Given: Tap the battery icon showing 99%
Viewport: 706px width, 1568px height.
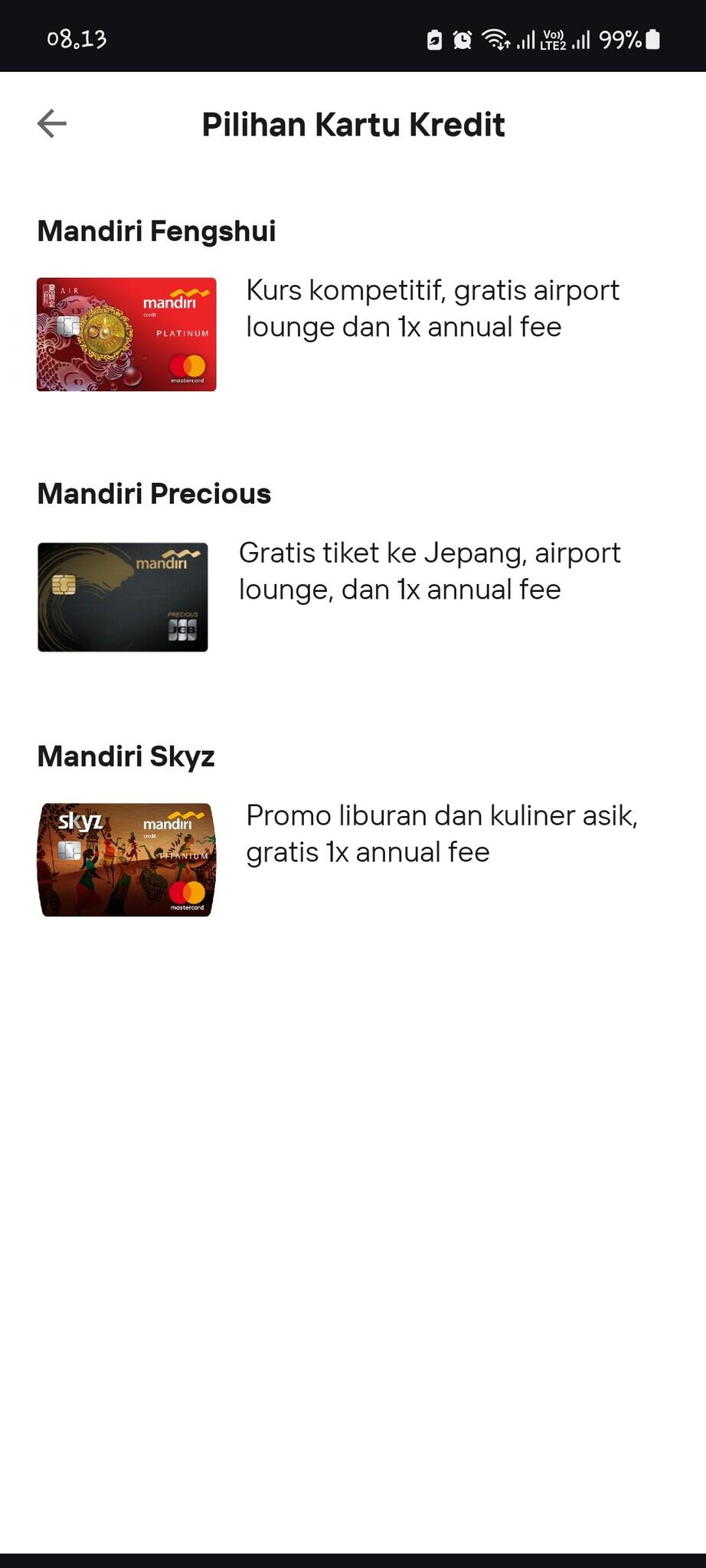Looking at the screenshot, I should click(655, 40).
